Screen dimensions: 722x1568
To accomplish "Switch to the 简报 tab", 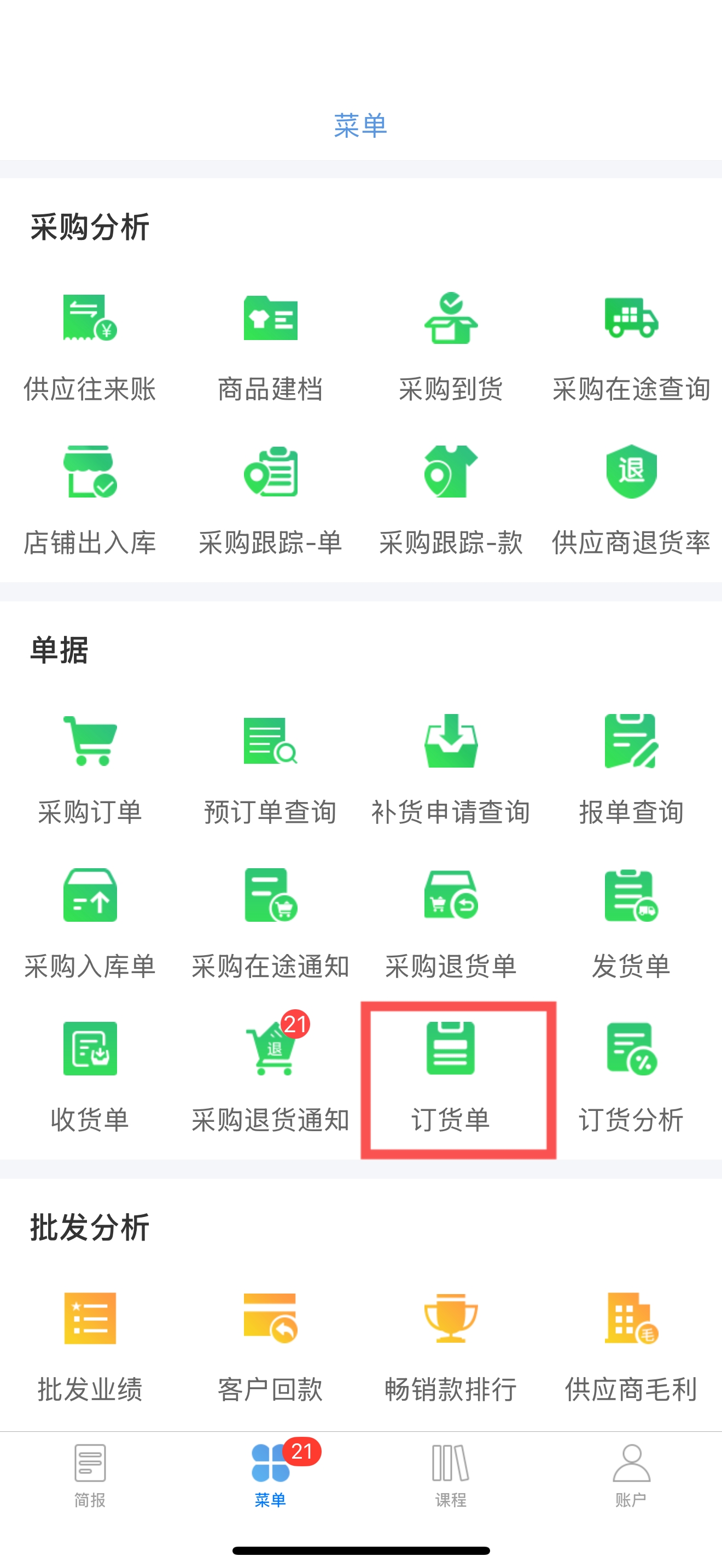I will (90, 1476).
